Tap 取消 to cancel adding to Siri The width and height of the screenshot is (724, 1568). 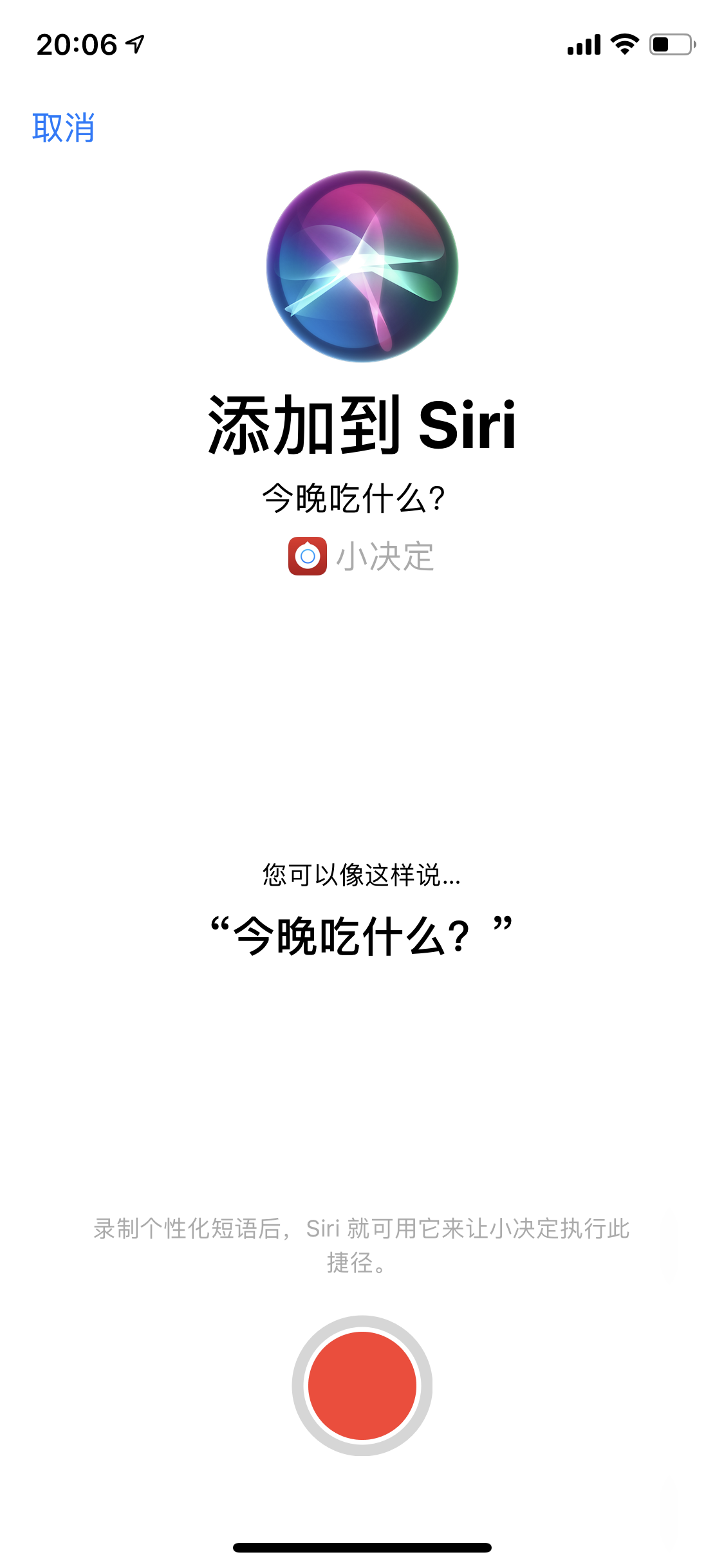[x=63, y=127]
